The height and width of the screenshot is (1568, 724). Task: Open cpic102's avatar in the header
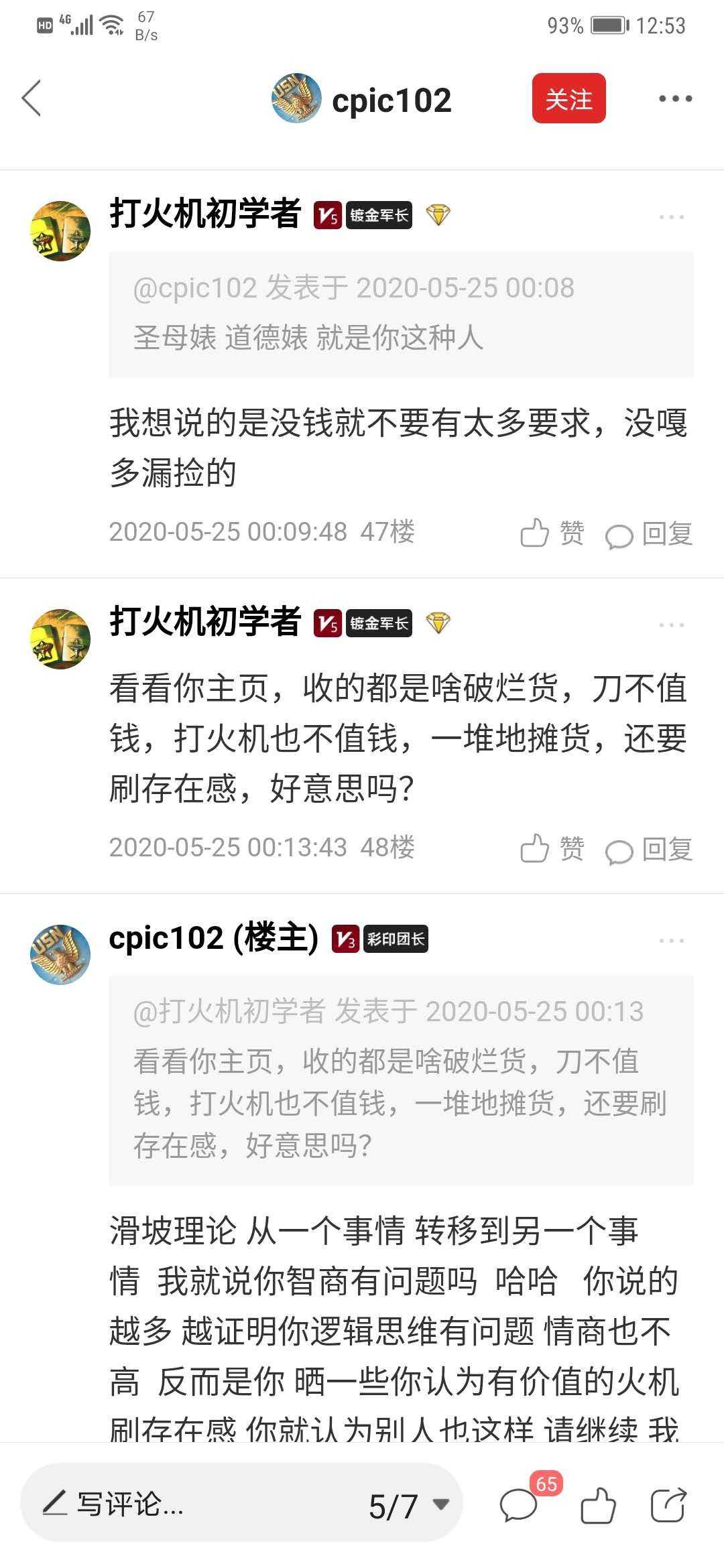[x=296, y=99]
